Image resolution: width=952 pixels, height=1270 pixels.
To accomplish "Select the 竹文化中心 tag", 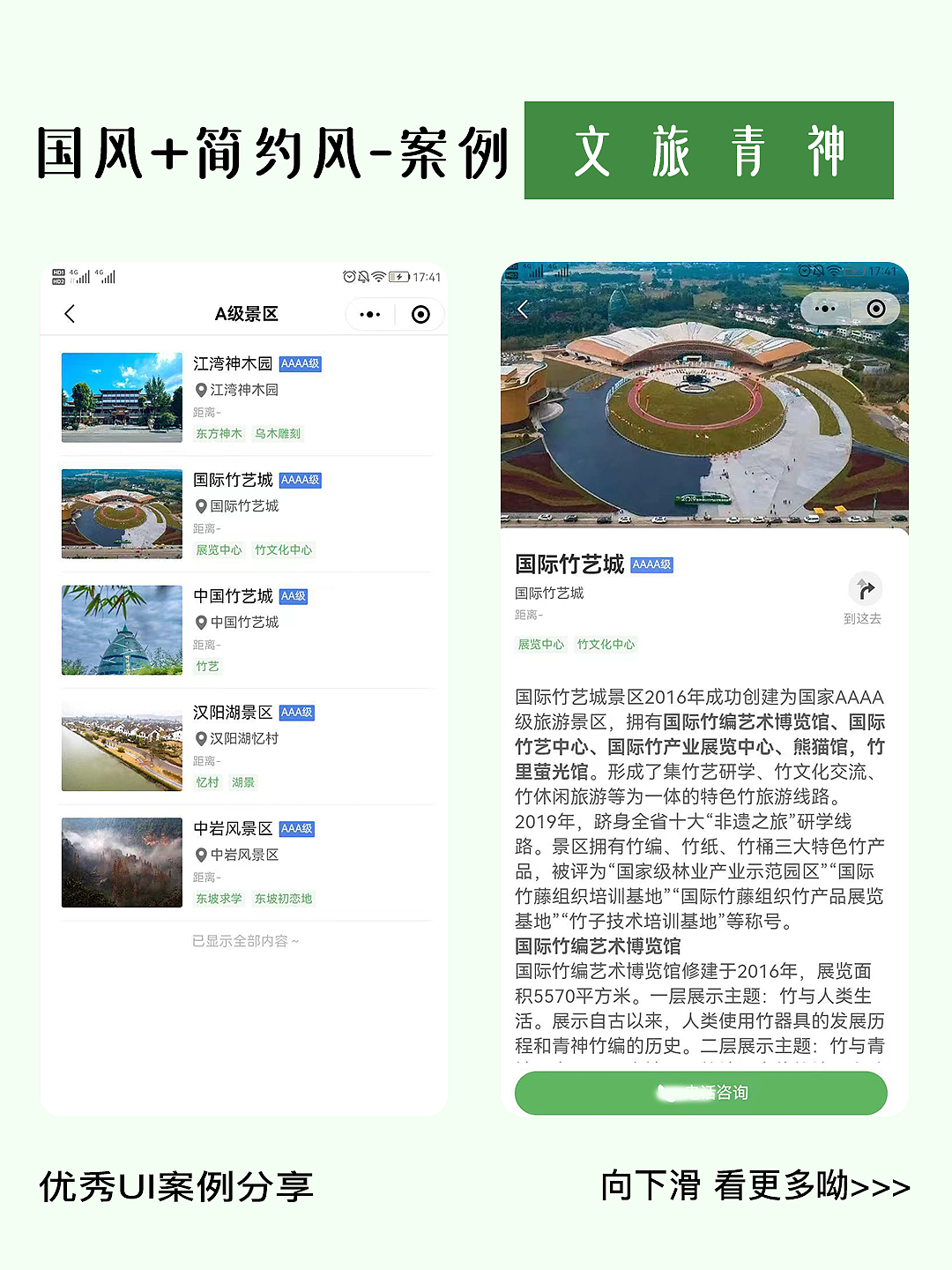I will pos(283,549).
